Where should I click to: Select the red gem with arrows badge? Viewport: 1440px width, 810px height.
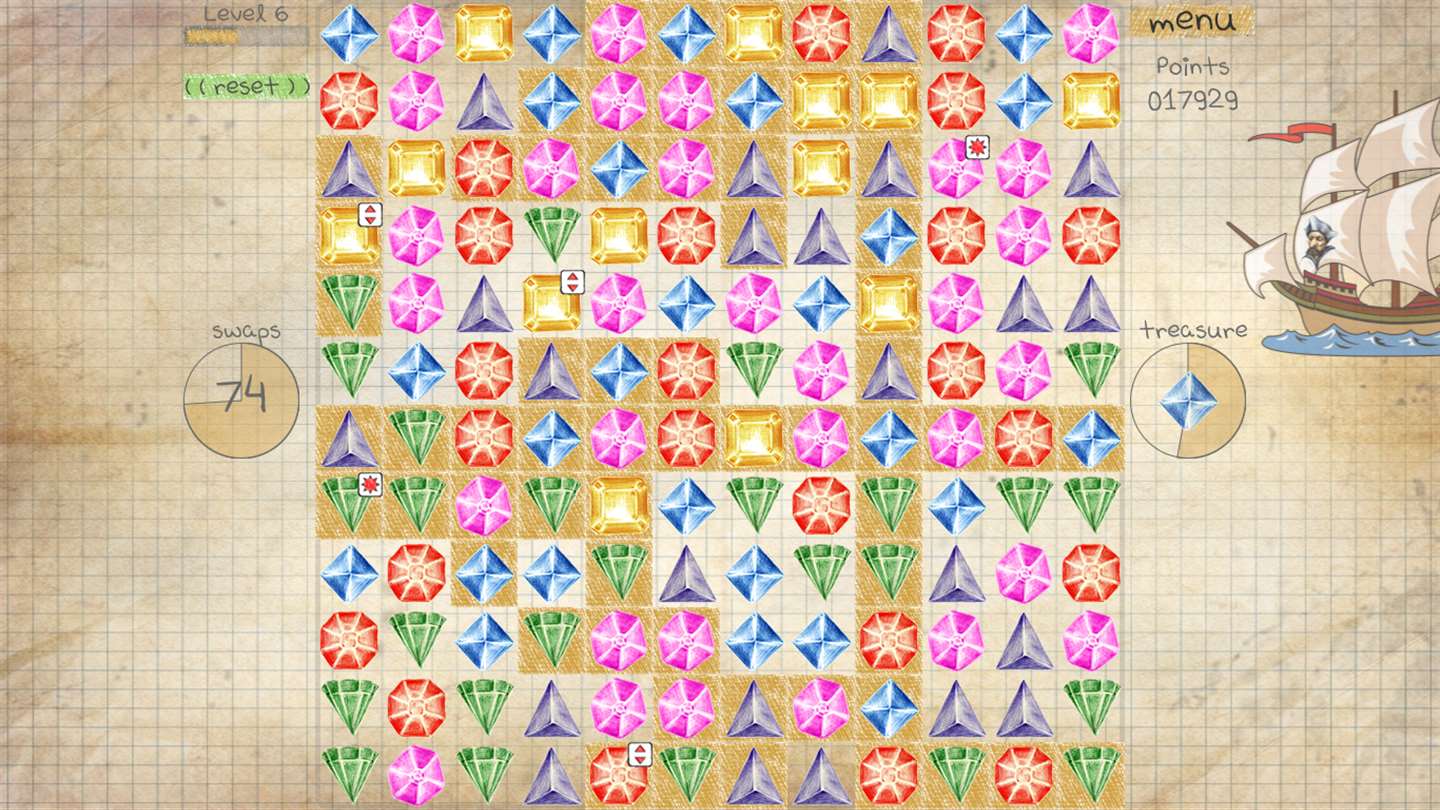tap(618, 773)
